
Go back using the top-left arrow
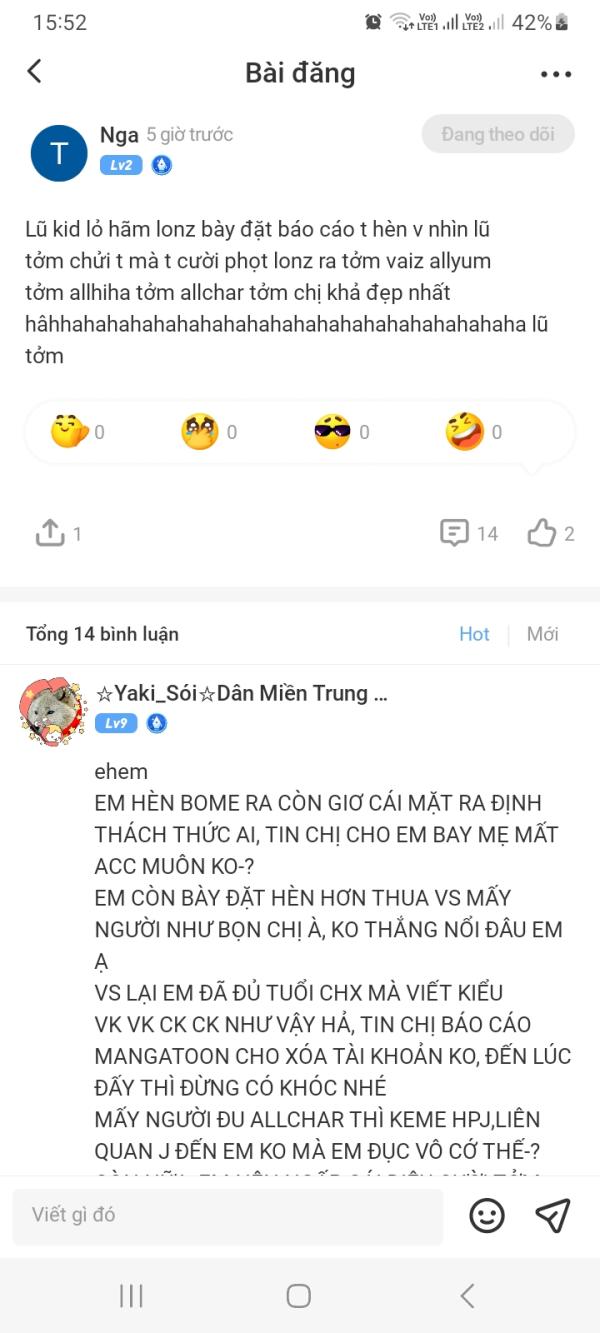(34, 72)
